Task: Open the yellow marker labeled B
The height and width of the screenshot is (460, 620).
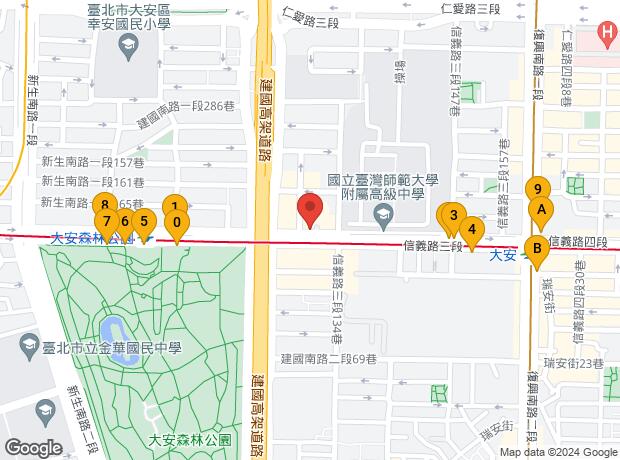Action: tap(538, 249)
